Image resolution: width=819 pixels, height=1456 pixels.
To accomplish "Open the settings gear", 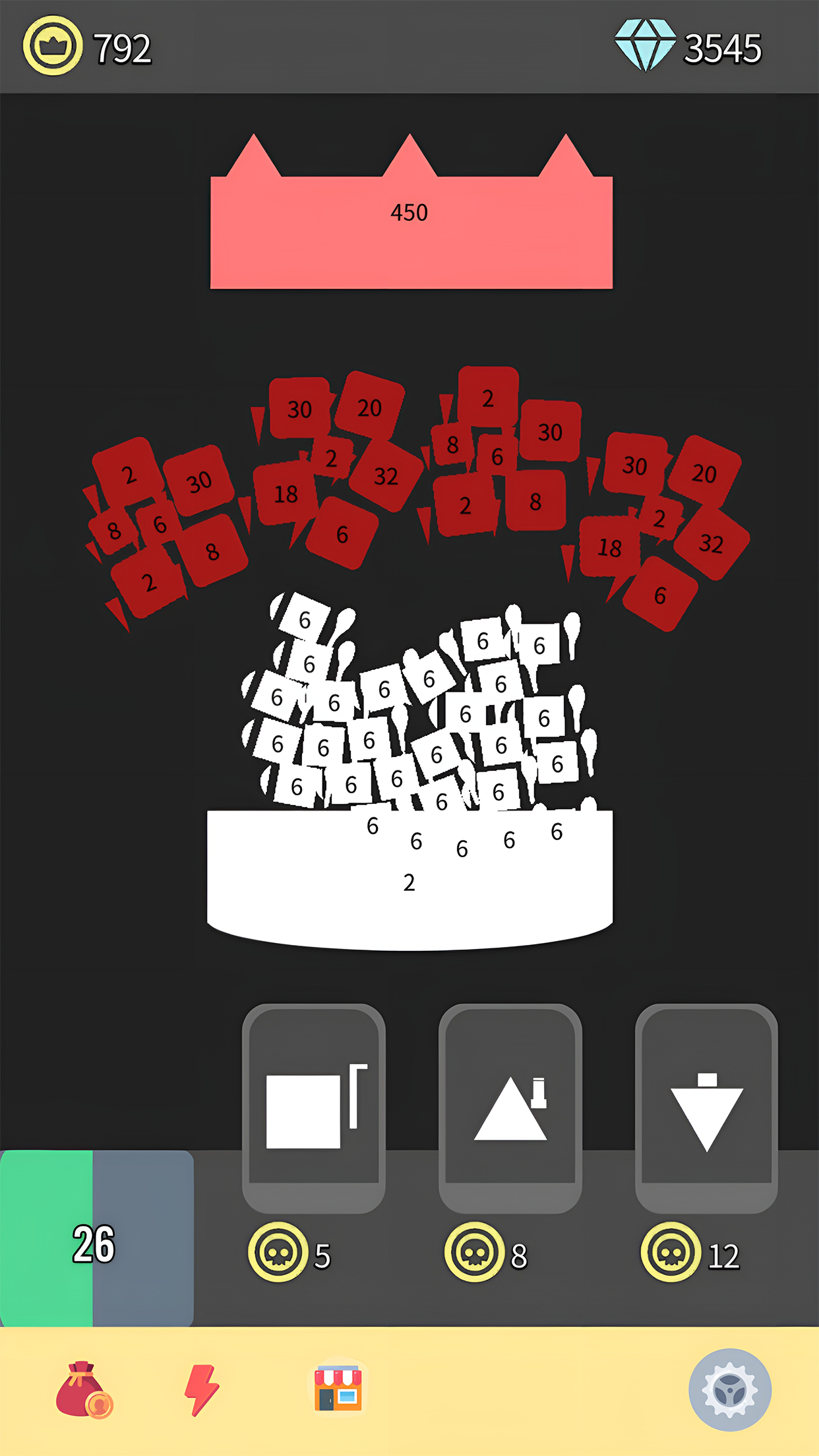I will tap(729, 1390).
